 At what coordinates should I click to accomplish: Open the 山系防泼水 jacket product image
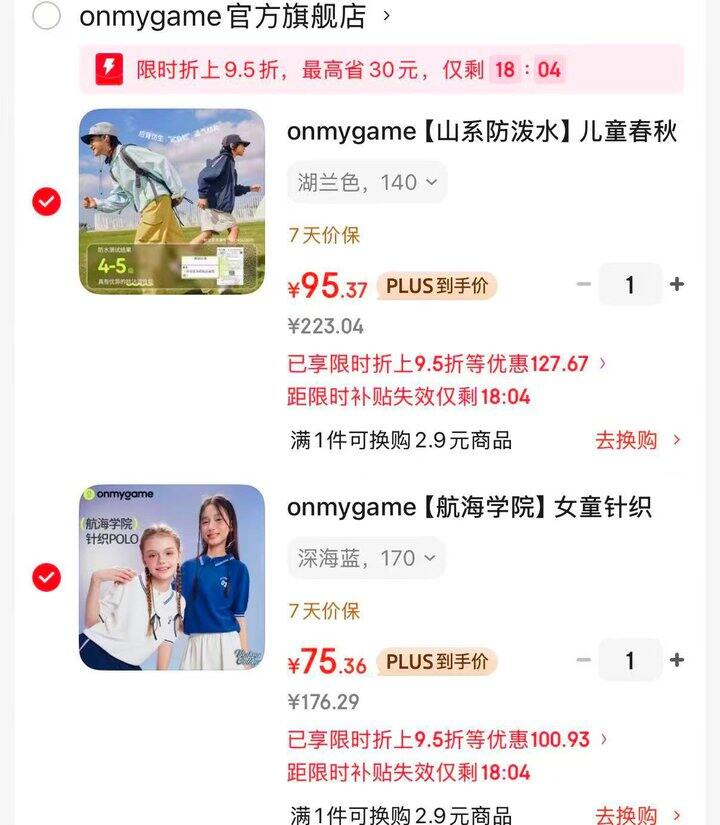[x=172, y=202]
